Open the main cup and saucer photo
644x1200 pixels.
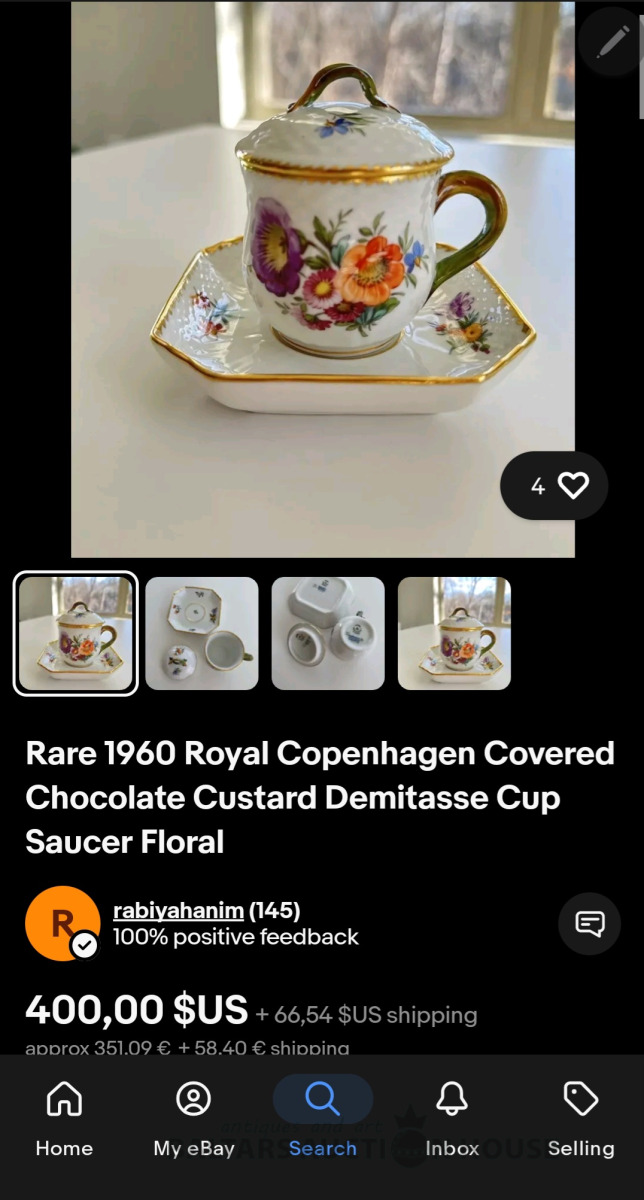pyautogui.click(x=322, y=279)
